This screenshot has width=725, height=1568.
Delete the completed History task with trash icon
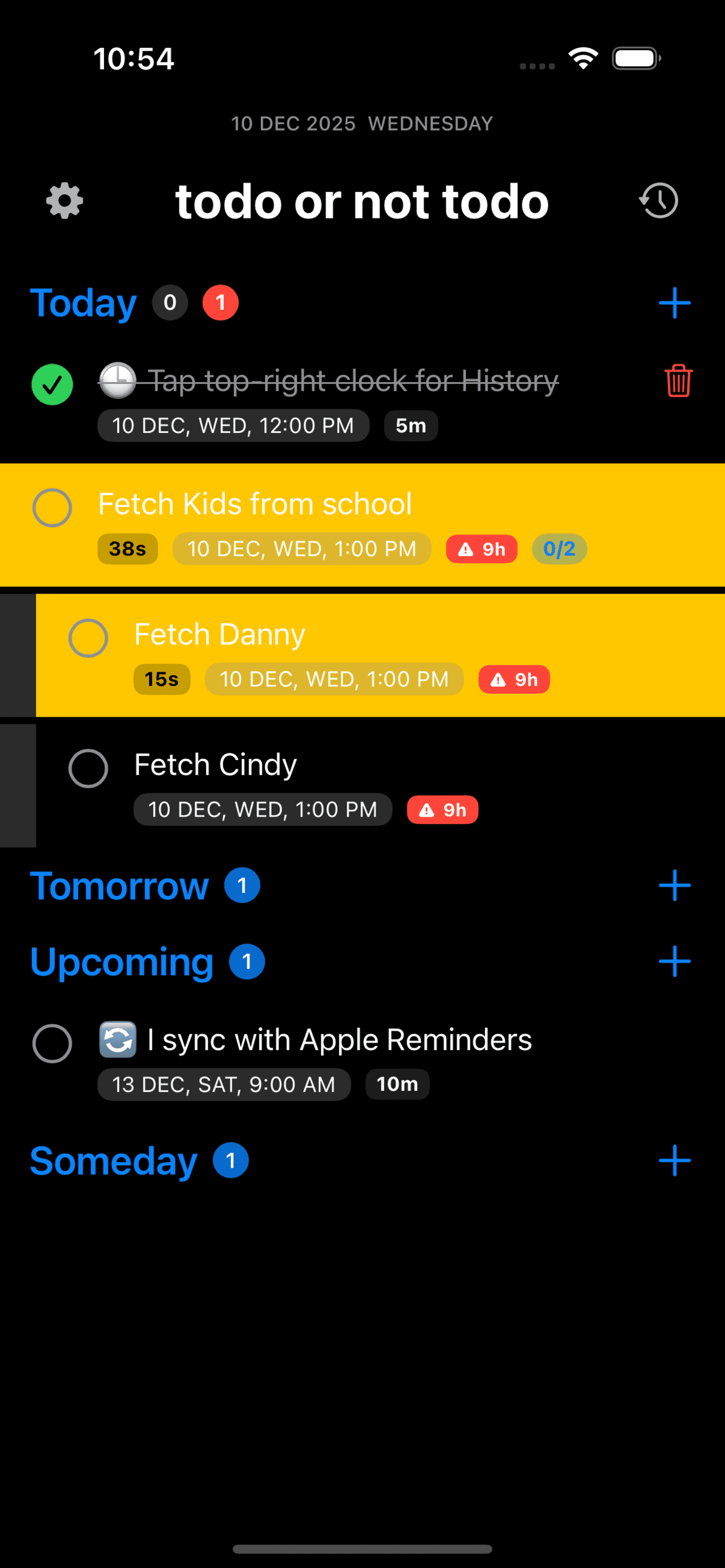pos(678,382)
